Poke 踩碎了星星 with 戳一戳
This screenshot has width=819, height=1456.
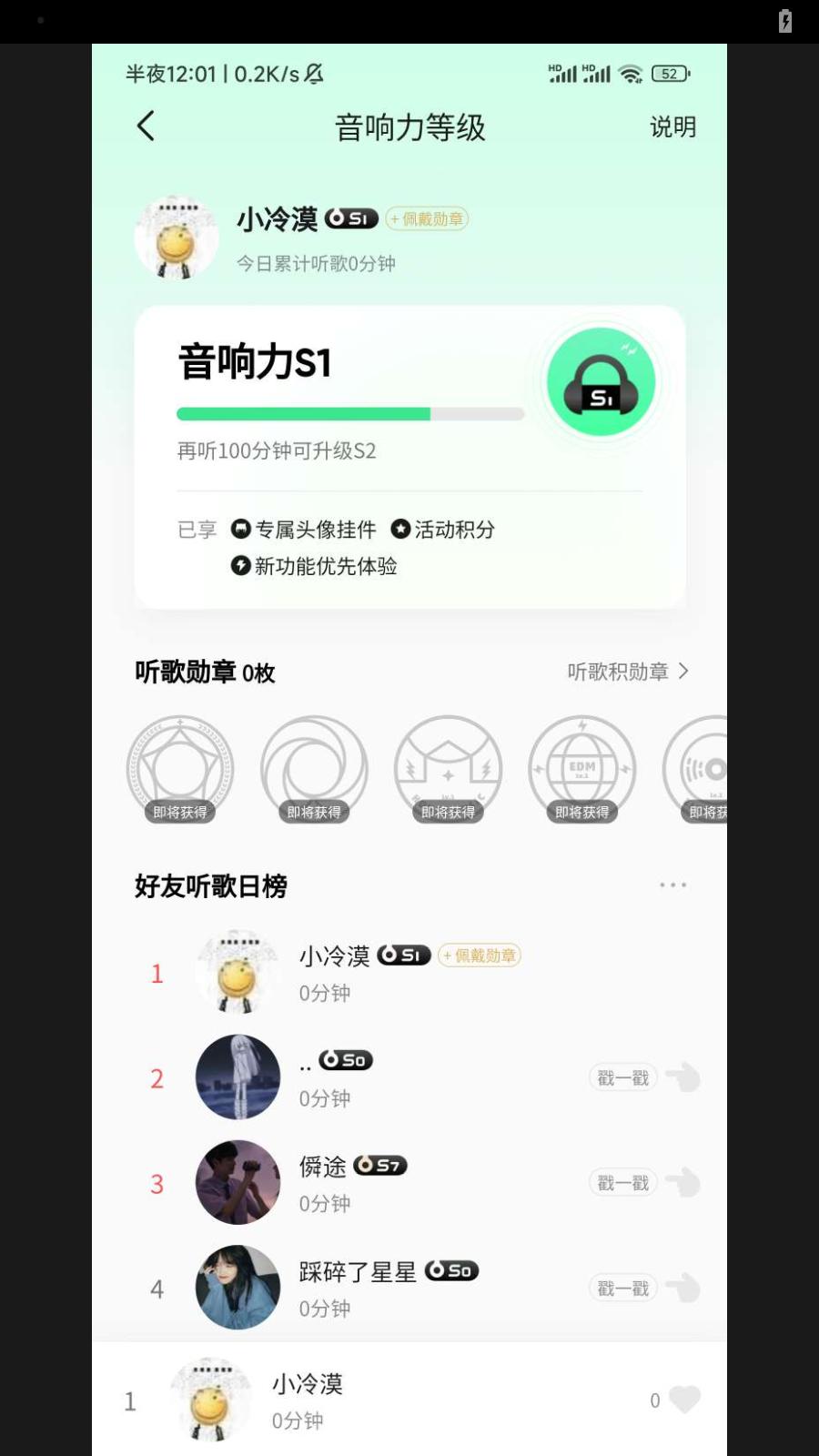[623, 1289]
